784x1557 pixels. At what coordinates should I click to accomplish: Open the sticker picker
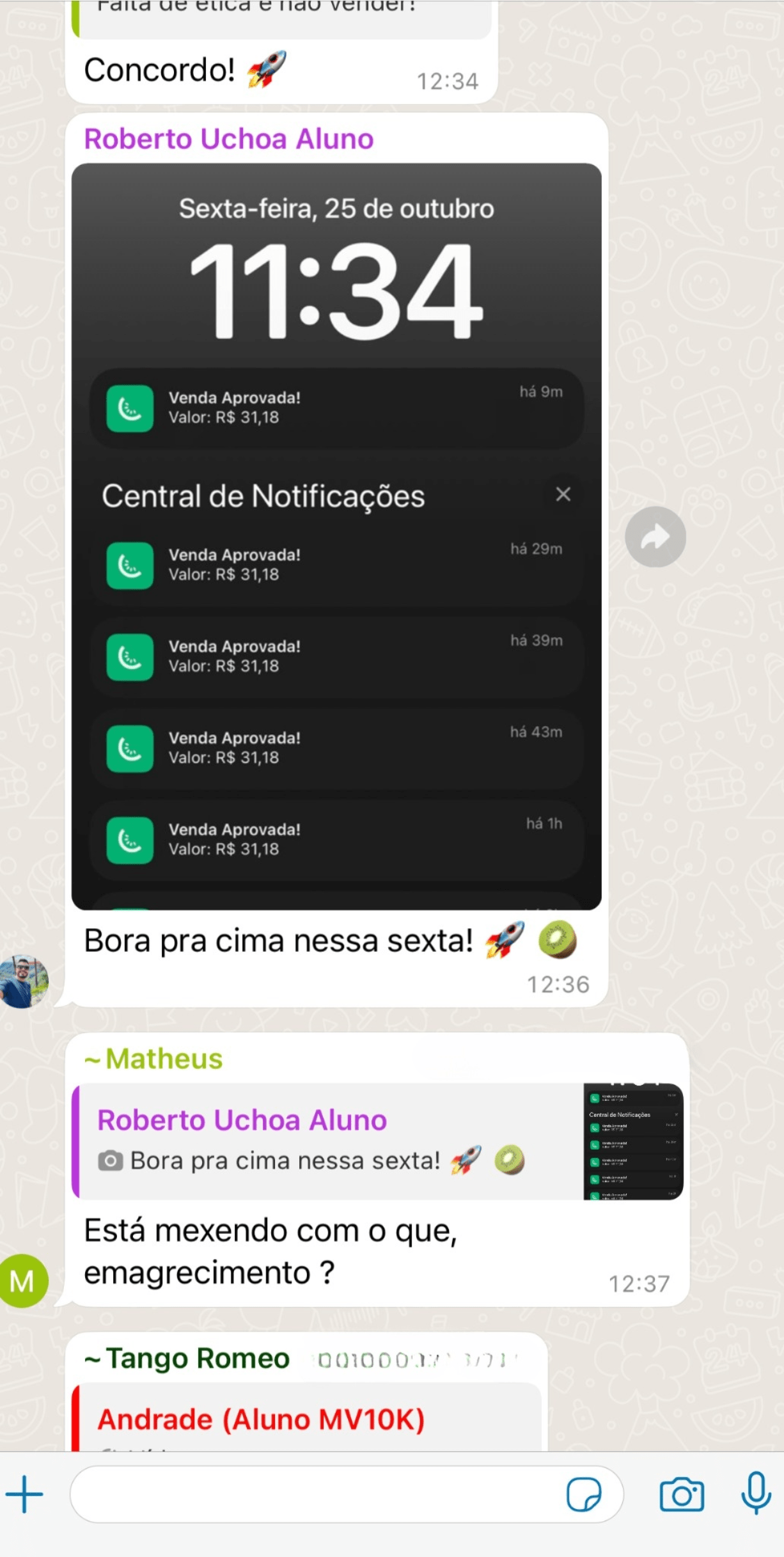coord(583,1494)
